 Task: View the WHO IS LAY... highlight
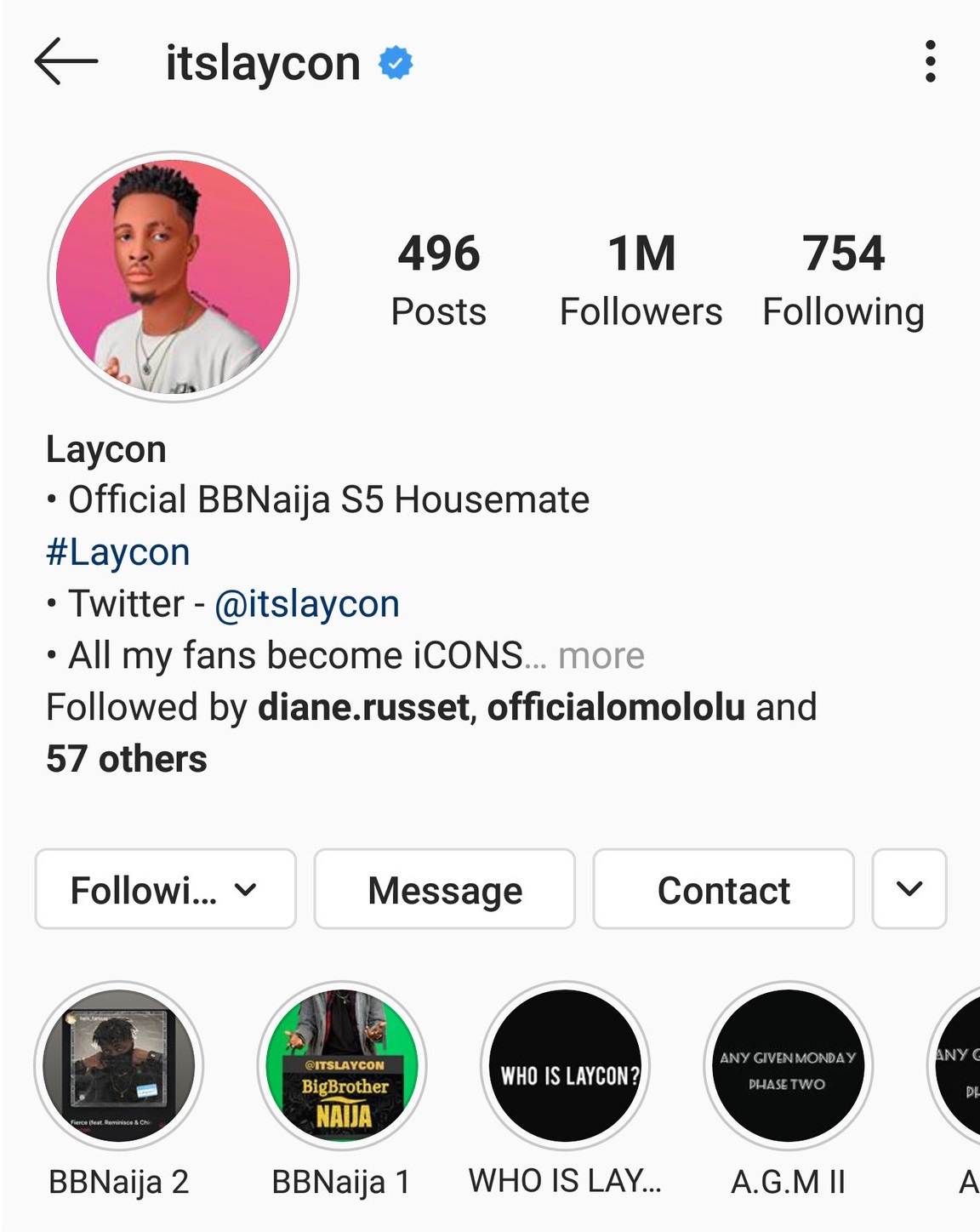[x=565, y=1065]
